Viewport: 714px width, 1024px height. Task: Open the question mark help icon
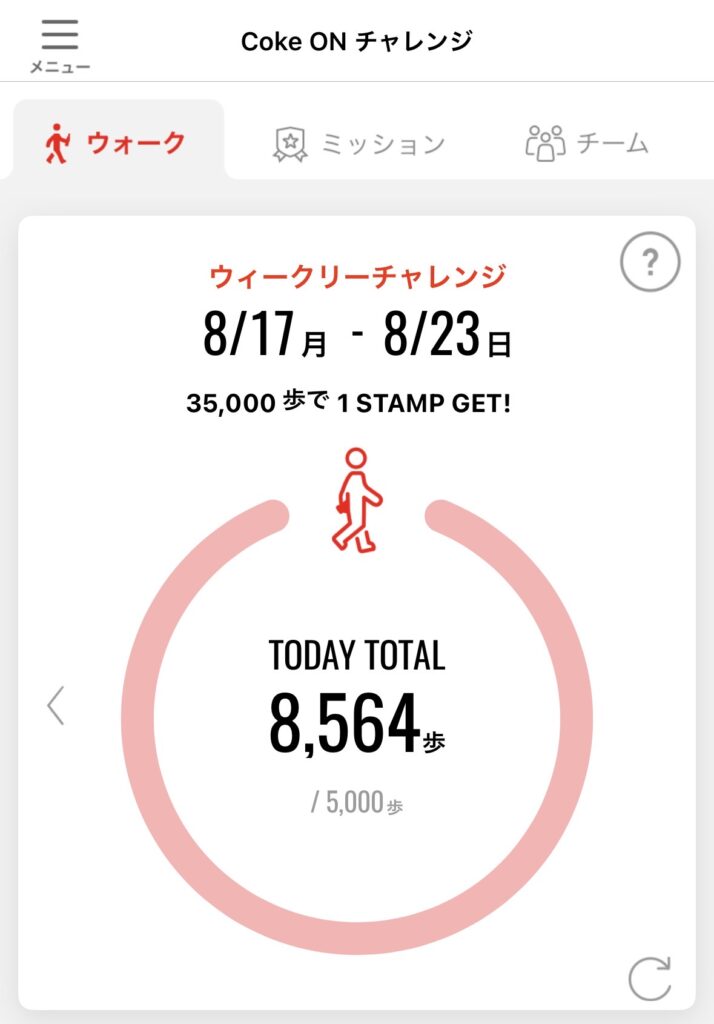(650, 262)
